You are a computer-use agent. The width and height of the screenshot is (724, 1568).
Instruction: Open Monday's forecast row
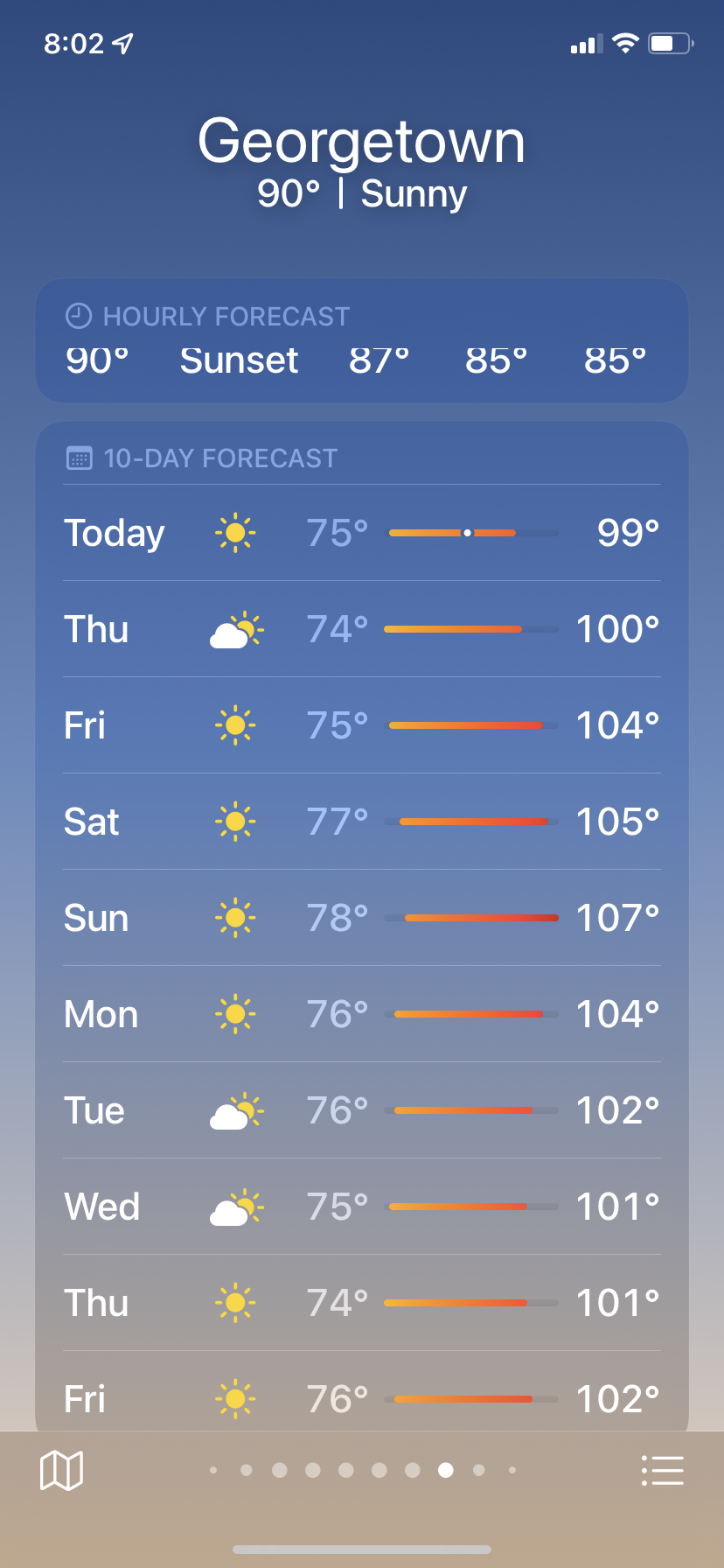(362, 1014)
